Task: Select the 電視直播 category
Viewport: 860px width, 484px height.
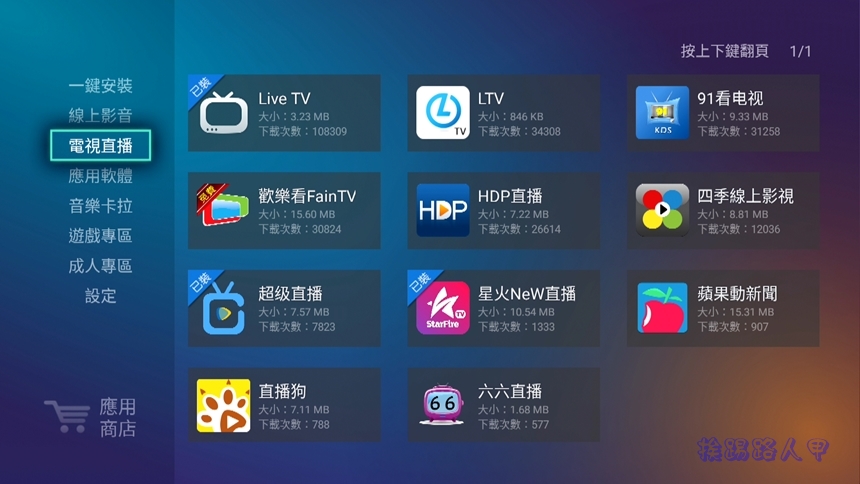Action: pyautogui.click(x=100, y=146)
